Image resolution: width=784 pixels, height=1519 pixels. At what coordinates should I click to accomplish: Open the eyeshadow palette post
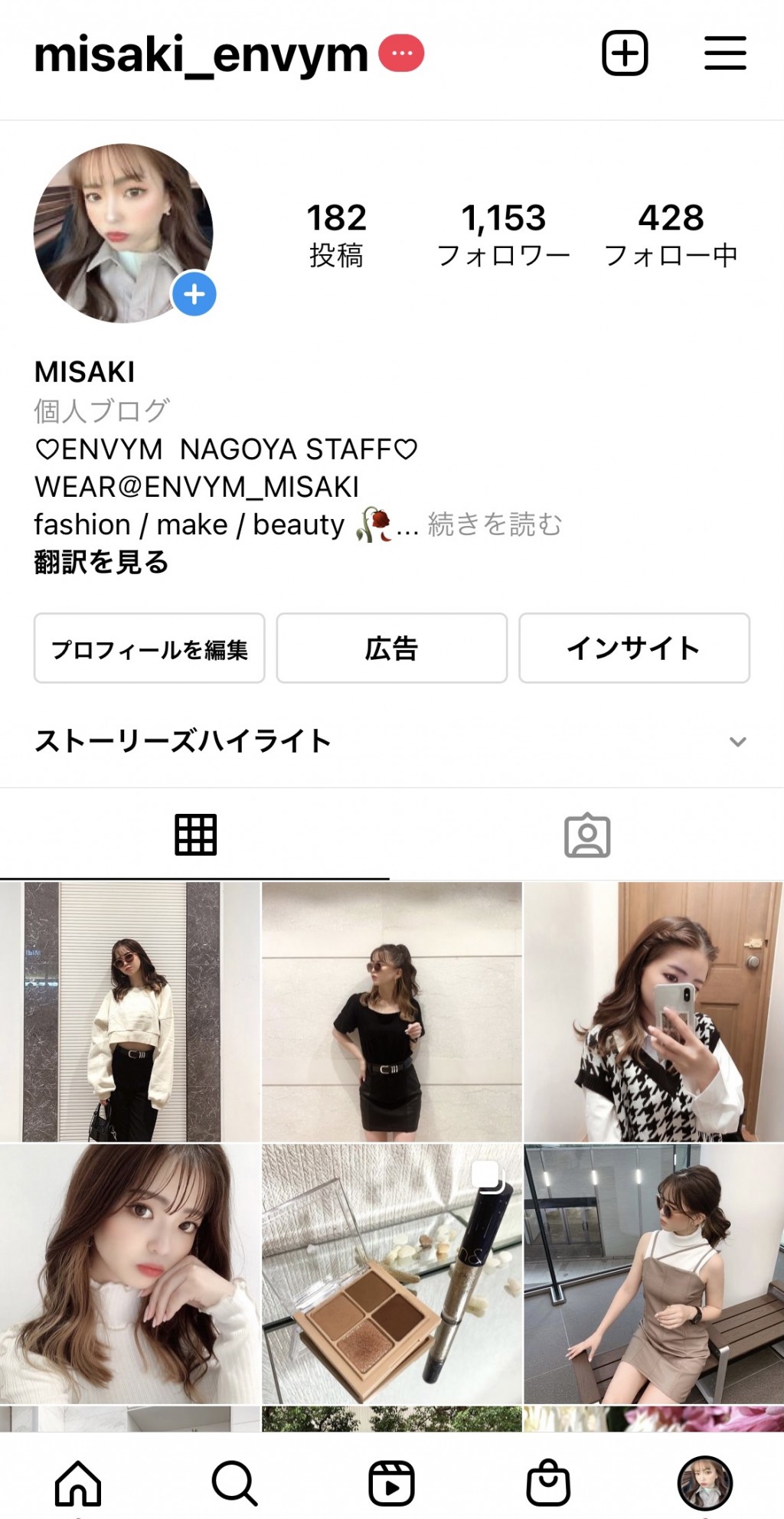pos(391,1274)
